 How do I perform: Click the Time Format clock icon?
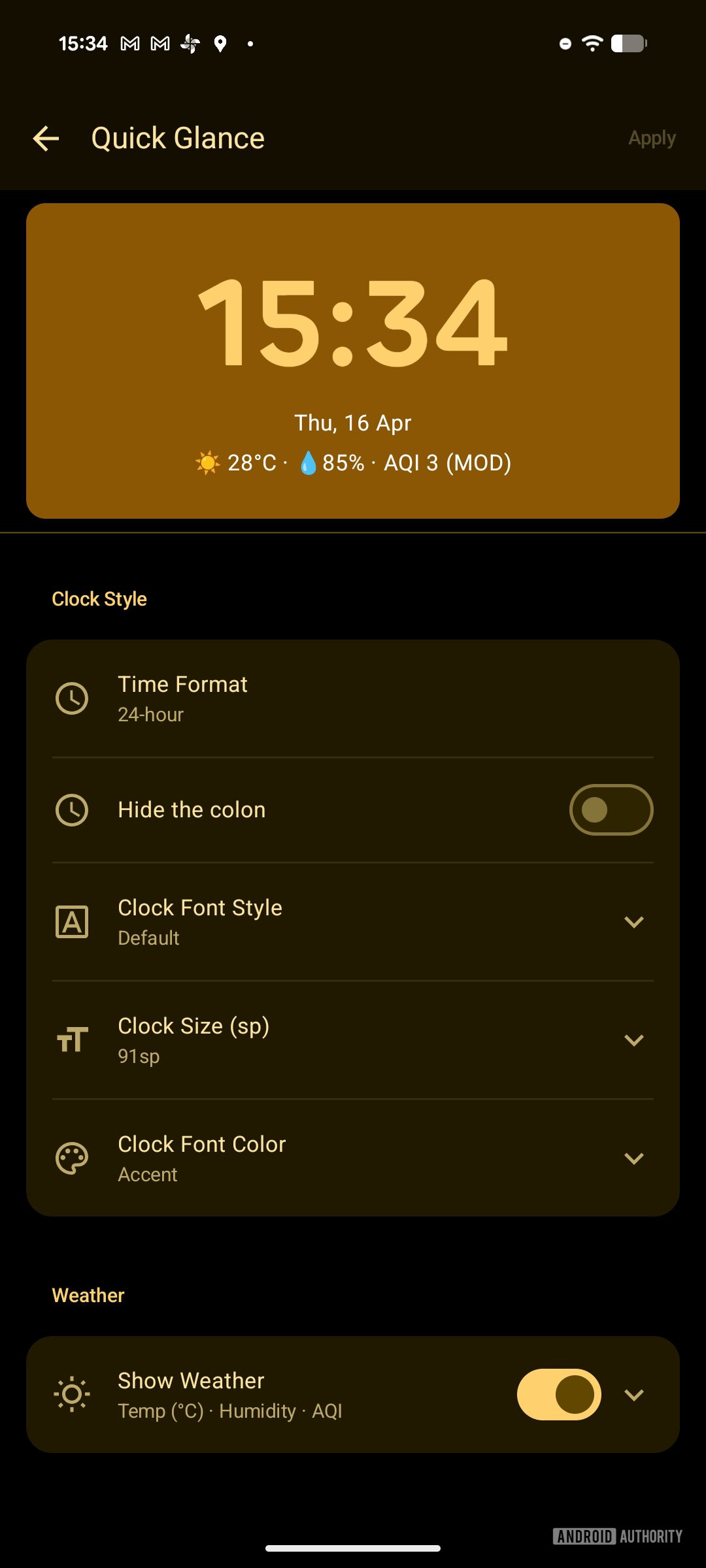point(72,698)
